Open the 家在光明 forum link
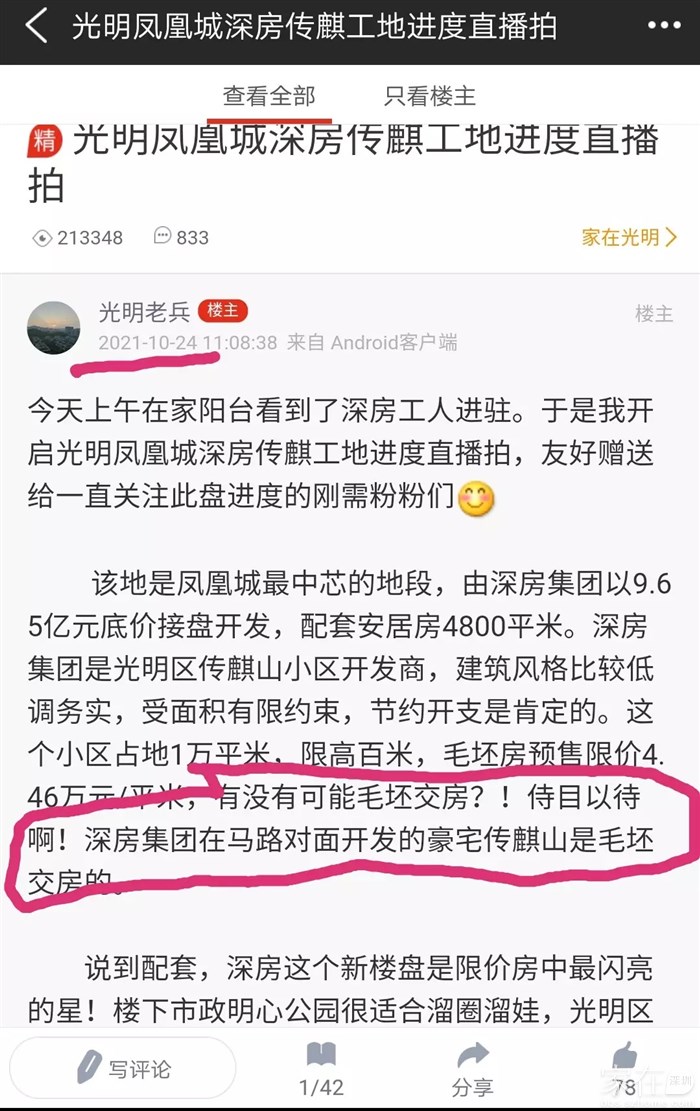 628,237
